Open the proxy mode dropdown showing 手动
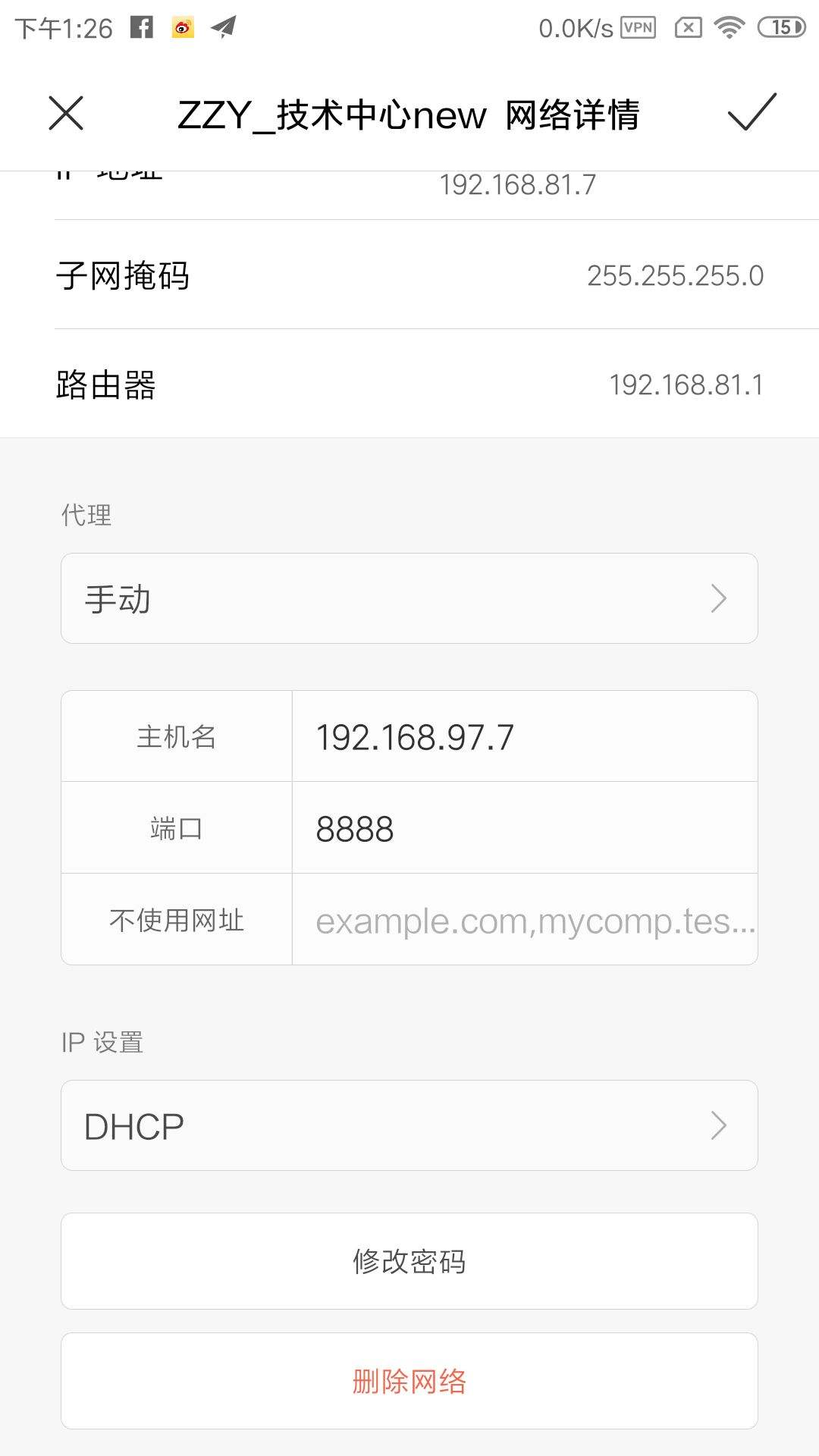 pyautogui.click(x=409, y=598)
